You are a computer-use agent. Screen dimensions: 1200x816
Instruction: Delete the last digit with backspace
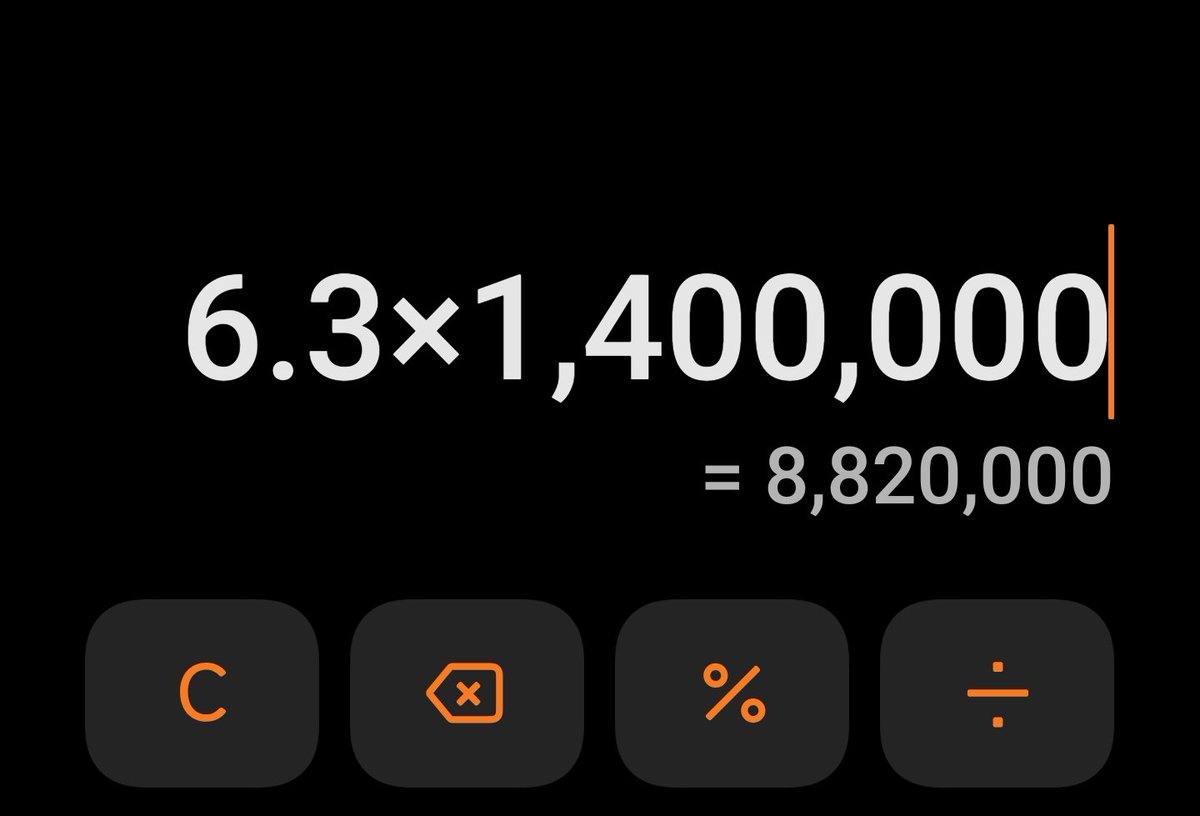click(466, 693)
